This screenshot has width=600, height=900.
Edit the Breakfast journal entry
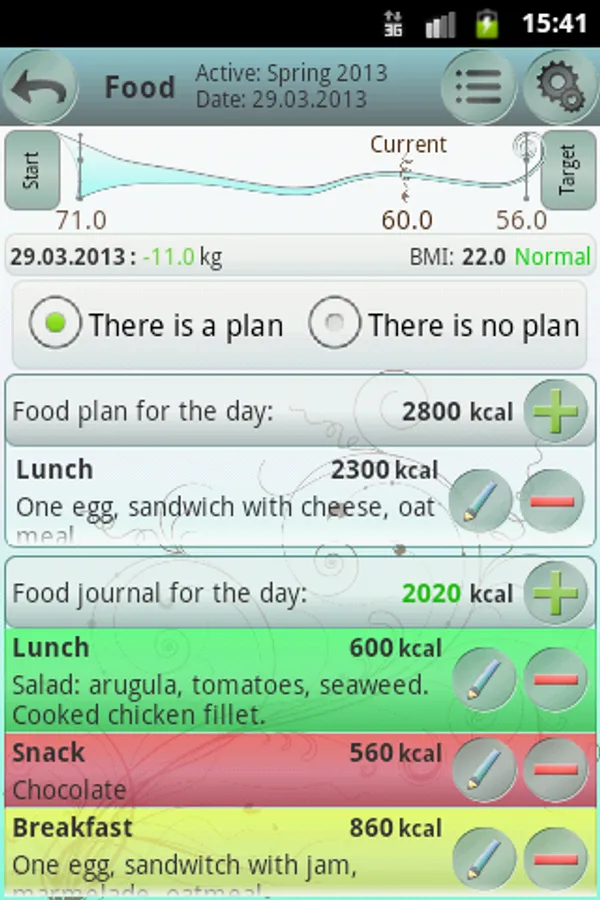coord(484,858)
